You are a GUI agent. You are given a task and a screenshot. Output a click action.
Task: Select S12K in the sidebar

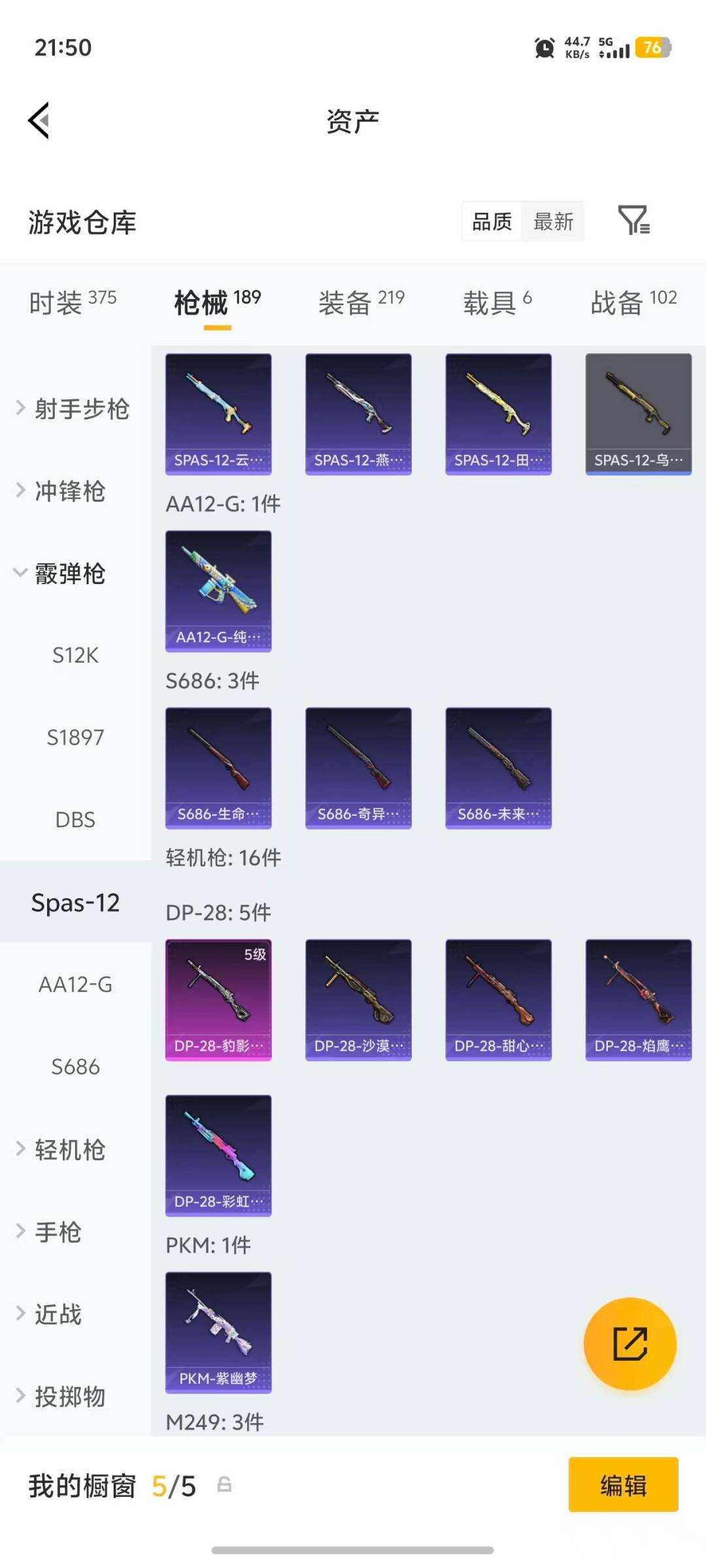click(x=75, y=655)
